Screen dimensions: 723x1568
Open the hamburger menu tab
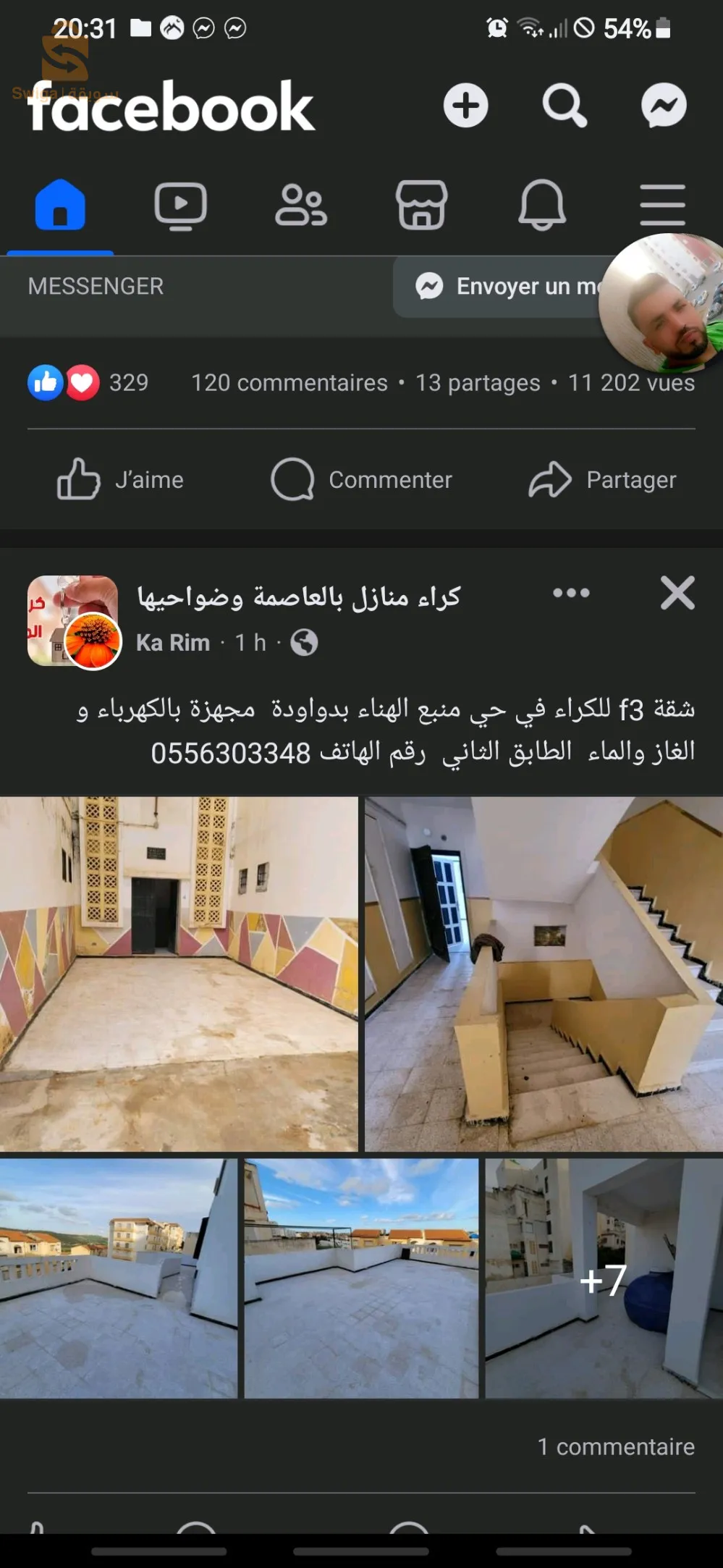pos(663,205)
